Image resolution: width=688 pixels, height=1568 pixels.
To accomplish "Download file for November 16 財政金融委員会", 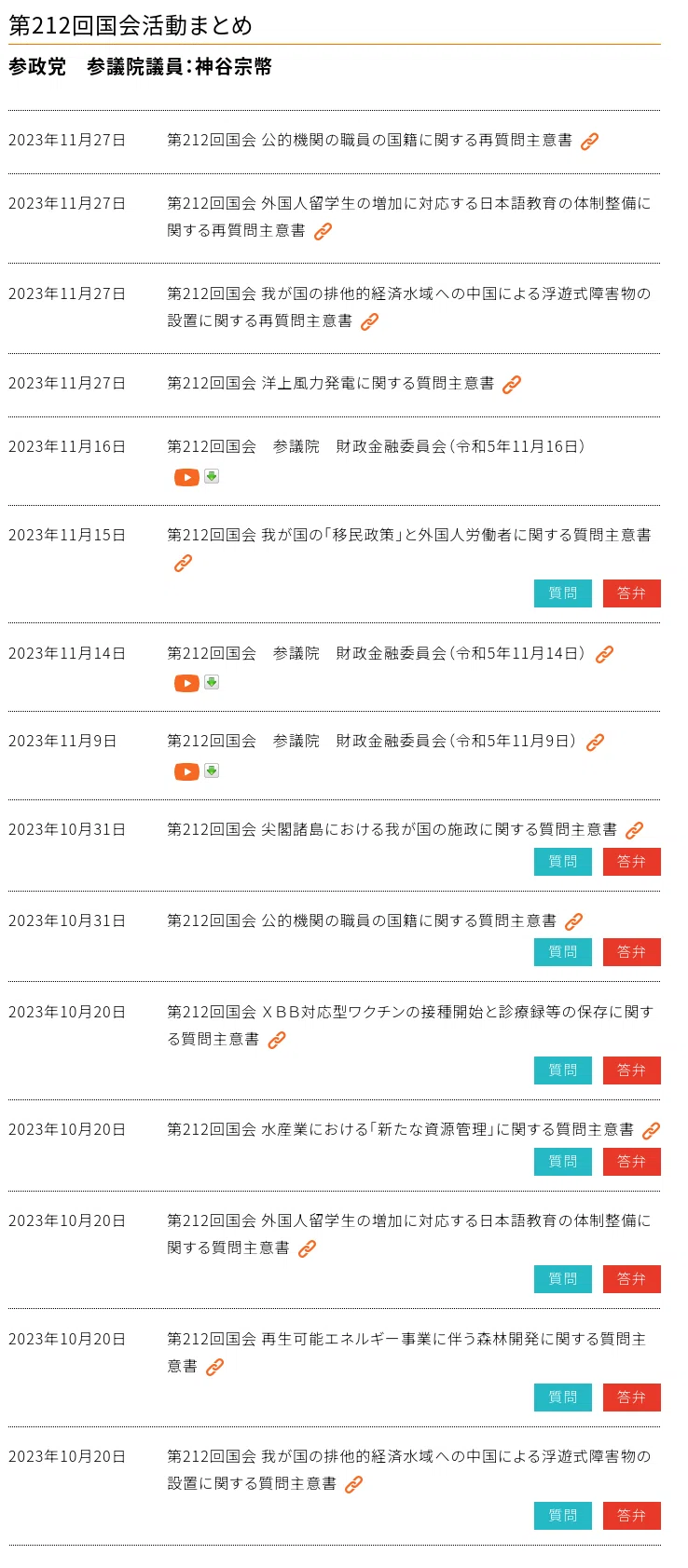I will (x=212, y=476).
